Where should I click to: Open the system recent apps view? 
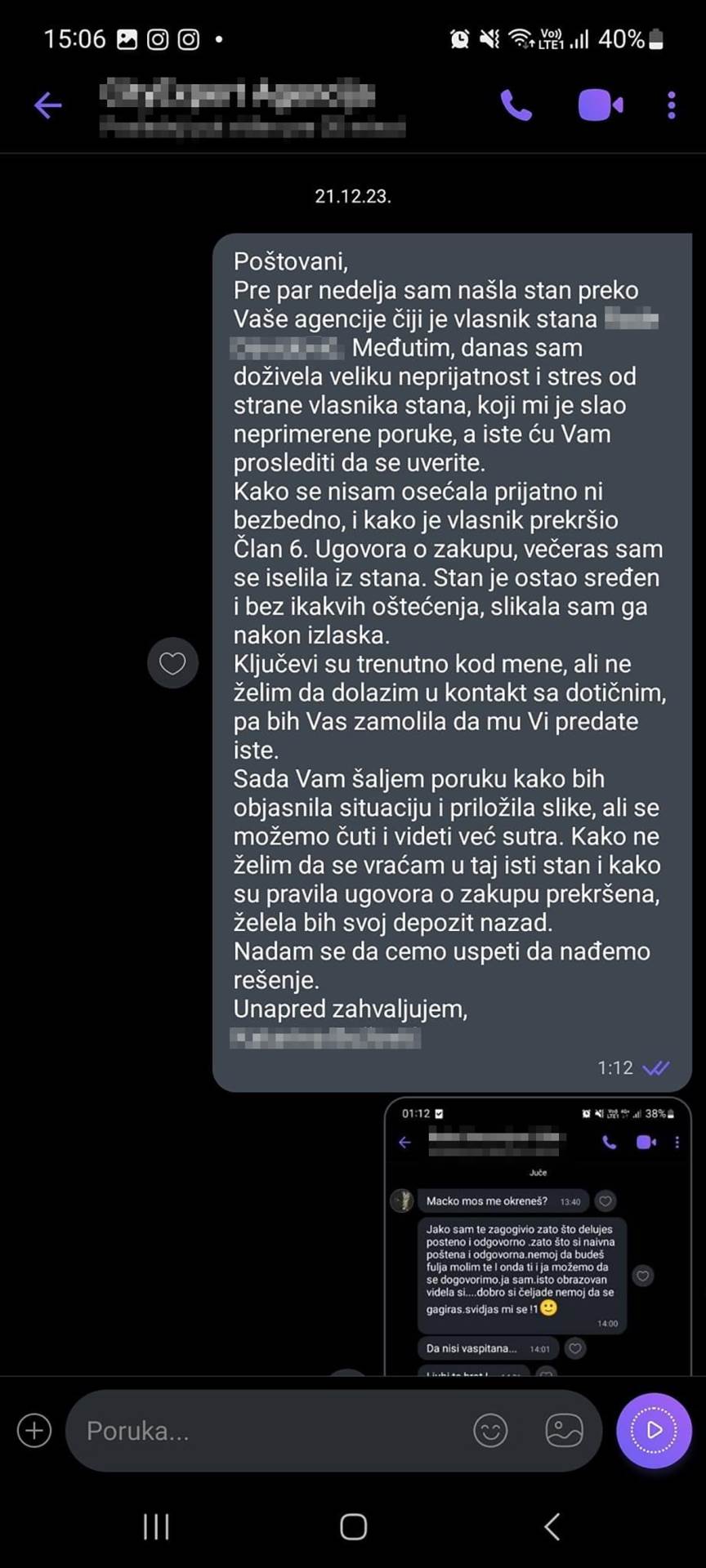(x=156, y=1526)
